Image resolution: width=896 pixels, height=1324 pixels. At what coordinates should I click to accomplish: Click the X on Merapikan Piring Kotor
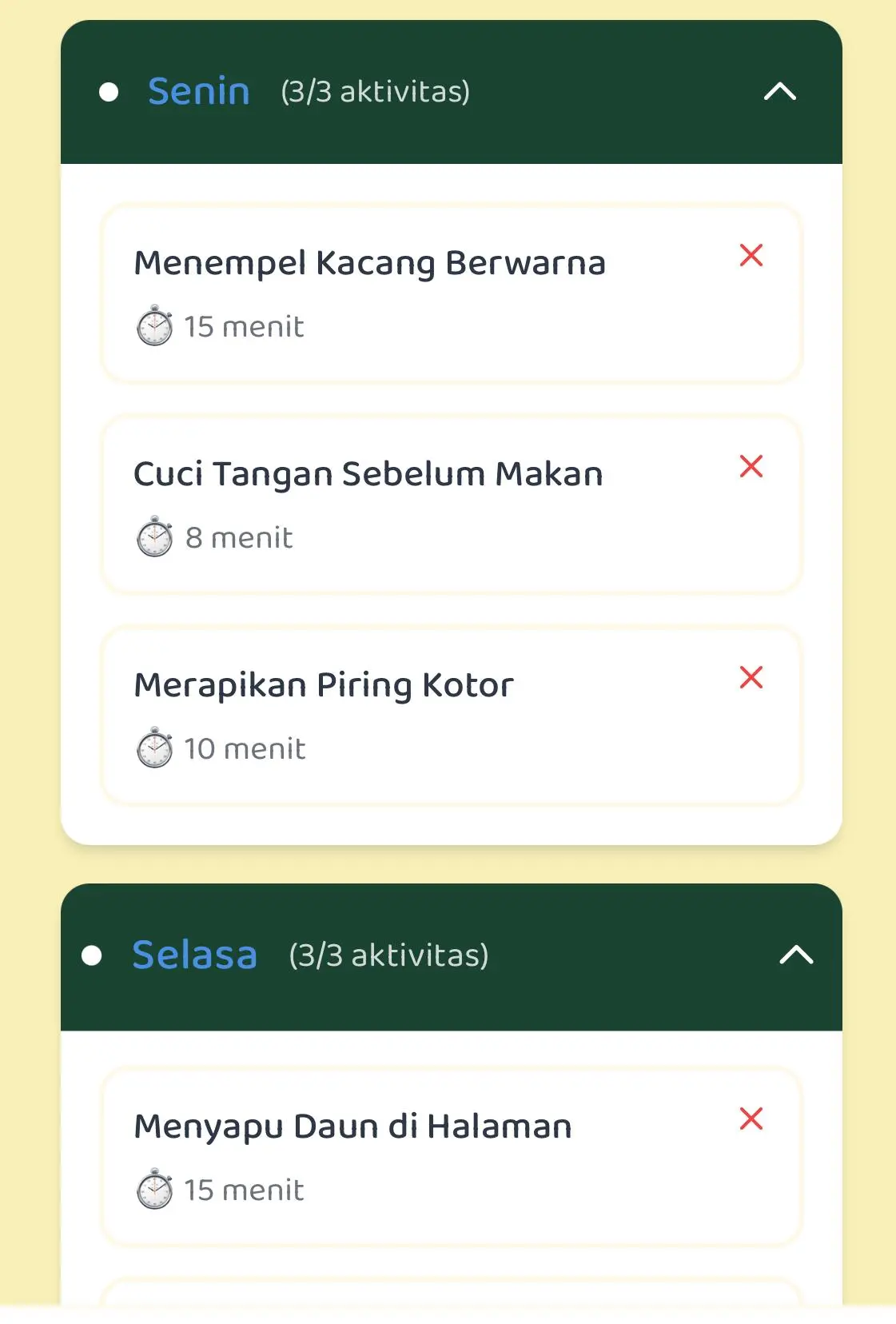pos(751,677)
